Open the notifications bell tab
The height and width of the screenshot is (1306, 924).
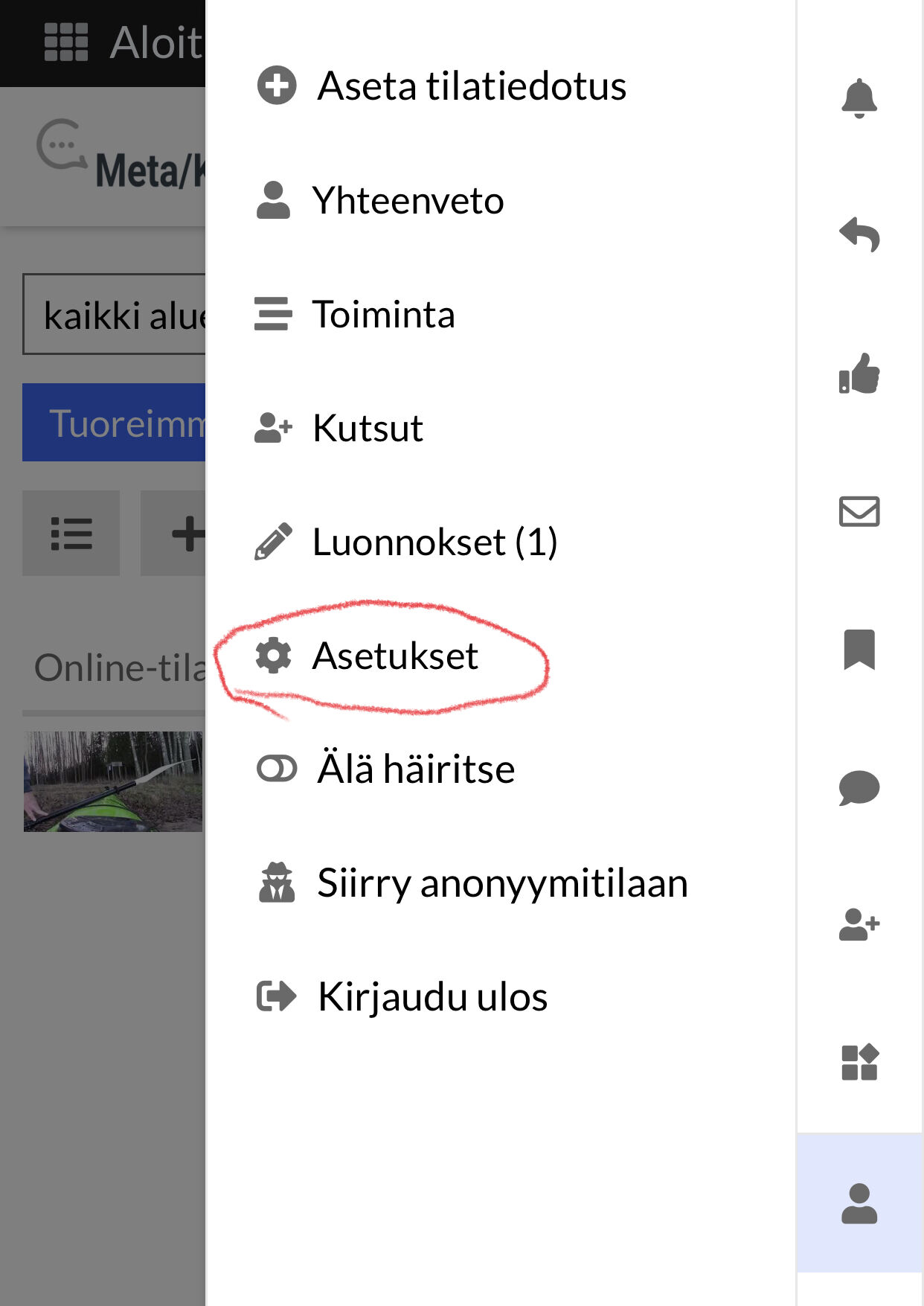(x=859, y=97)
